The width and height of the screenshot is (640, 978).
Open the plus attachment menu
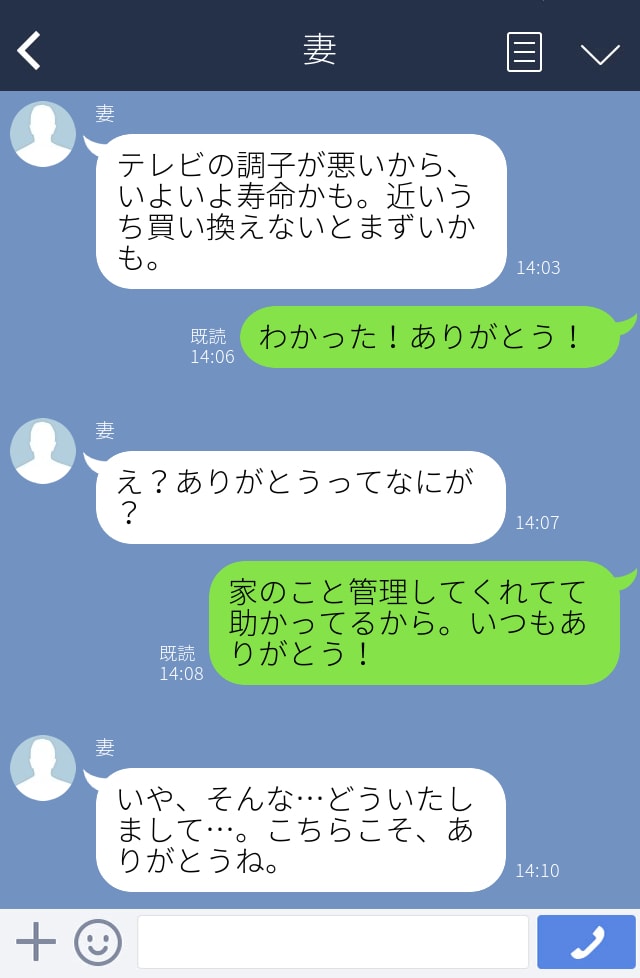tap(36, 942)
